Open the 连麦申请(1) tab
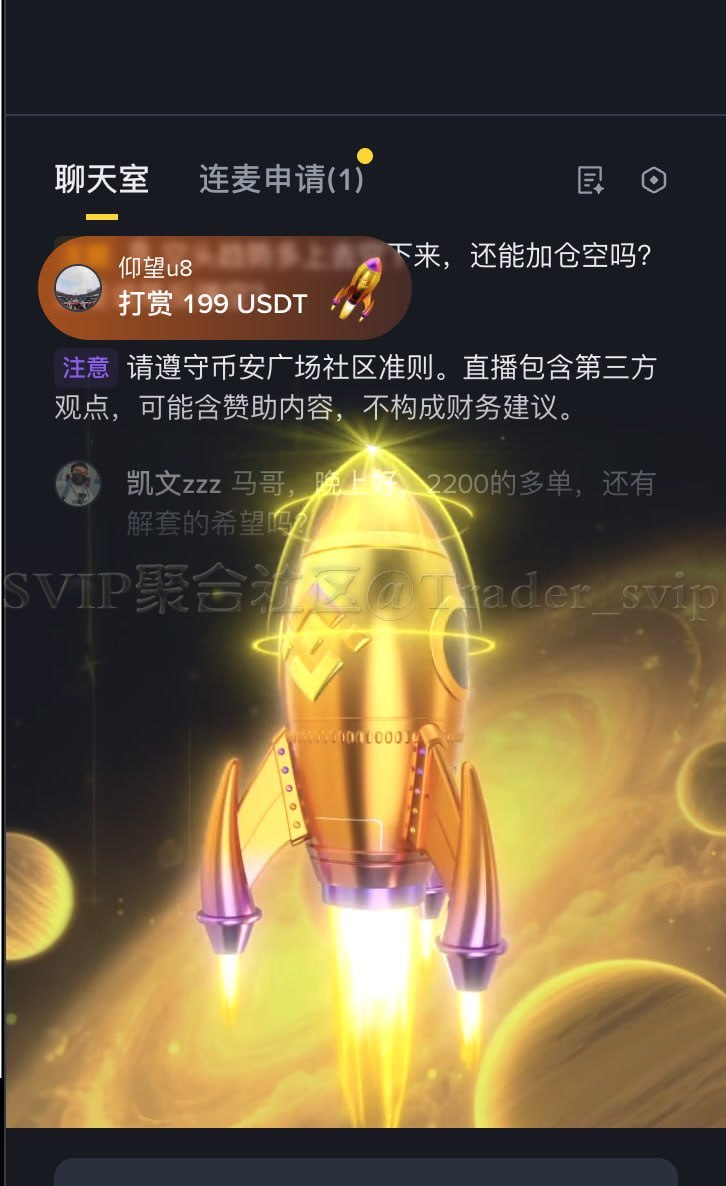726x1186 pixels. (280, 180)
